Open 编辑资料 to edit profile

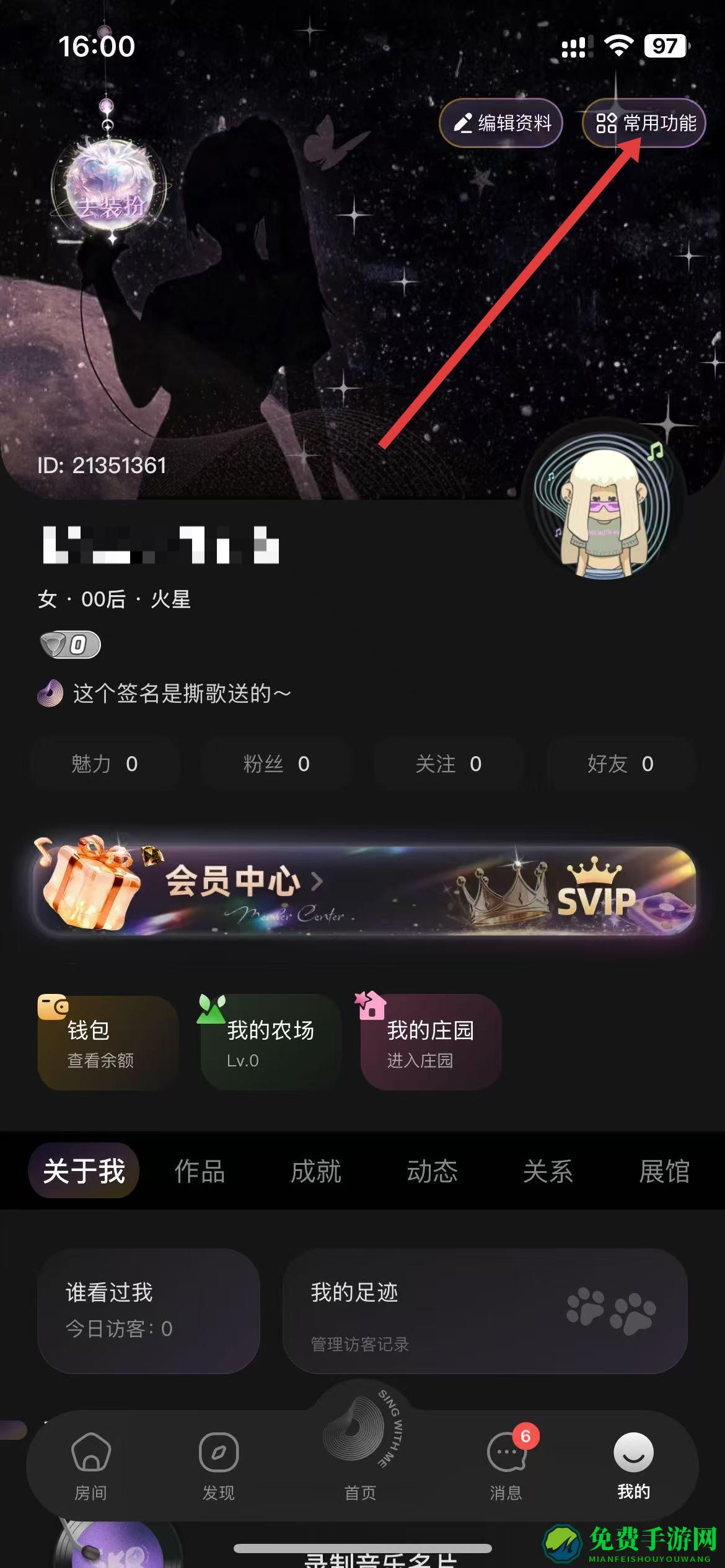[501, 123]
